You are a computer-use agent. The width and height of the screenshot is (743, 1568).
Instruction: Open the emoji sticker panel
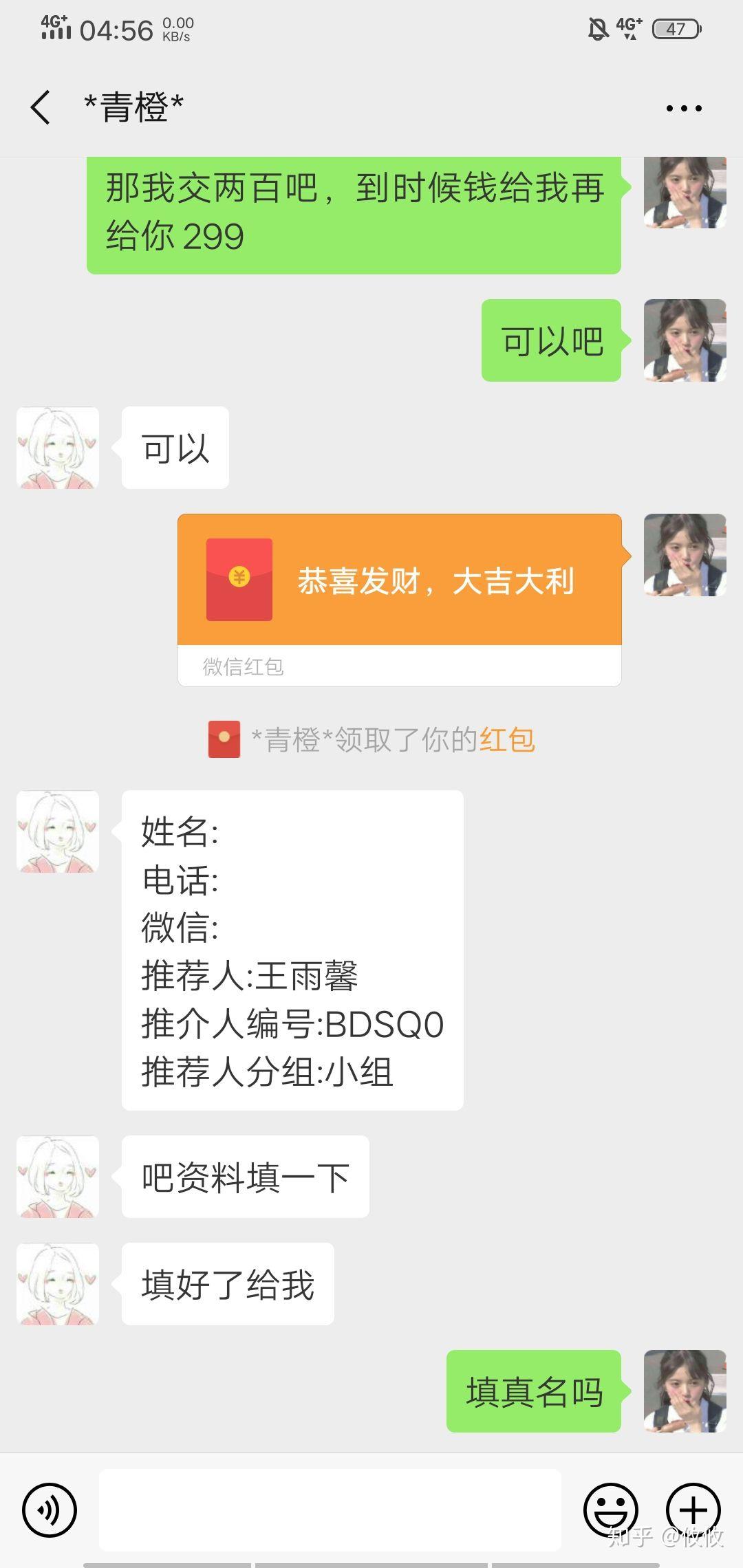(610, 1510)
